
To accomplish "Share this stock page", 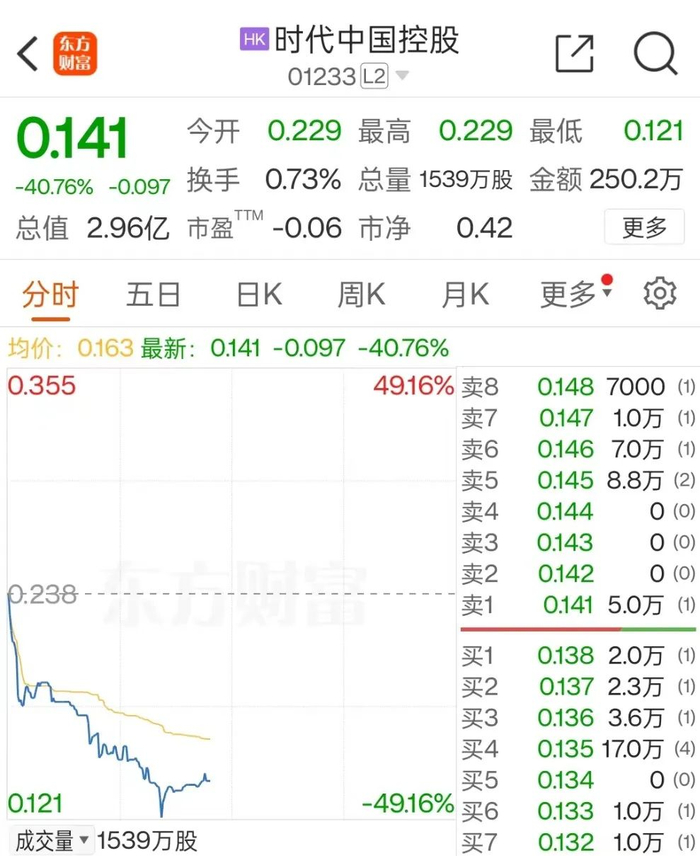I will click(575, 53).
